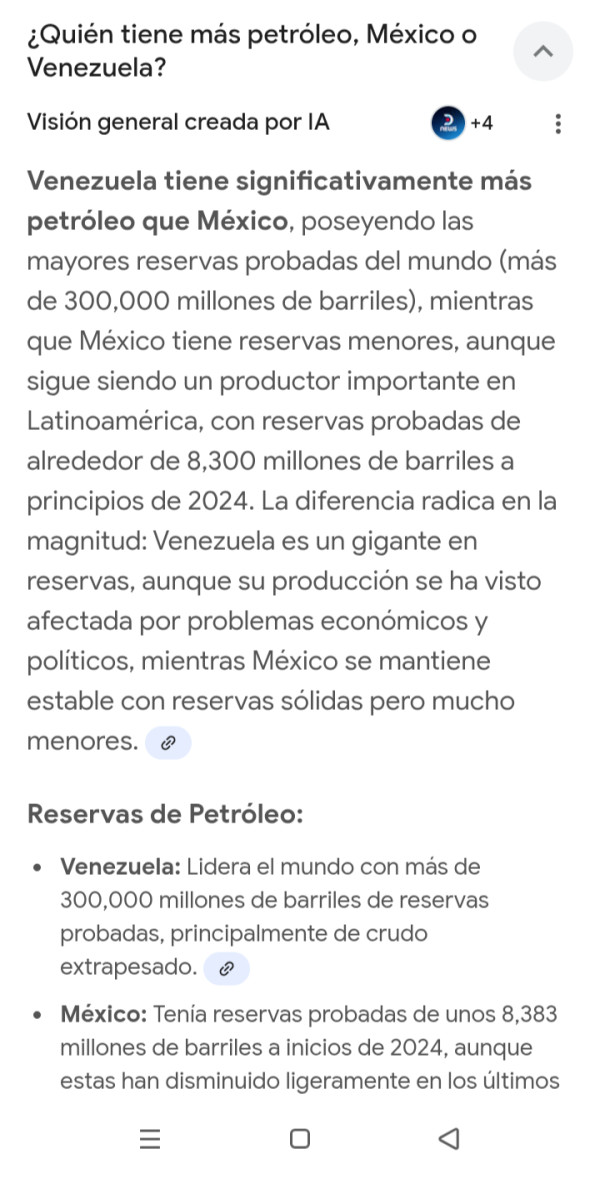Open the recent apps view
The image size is (600, 1179).
coord(149,1138)
